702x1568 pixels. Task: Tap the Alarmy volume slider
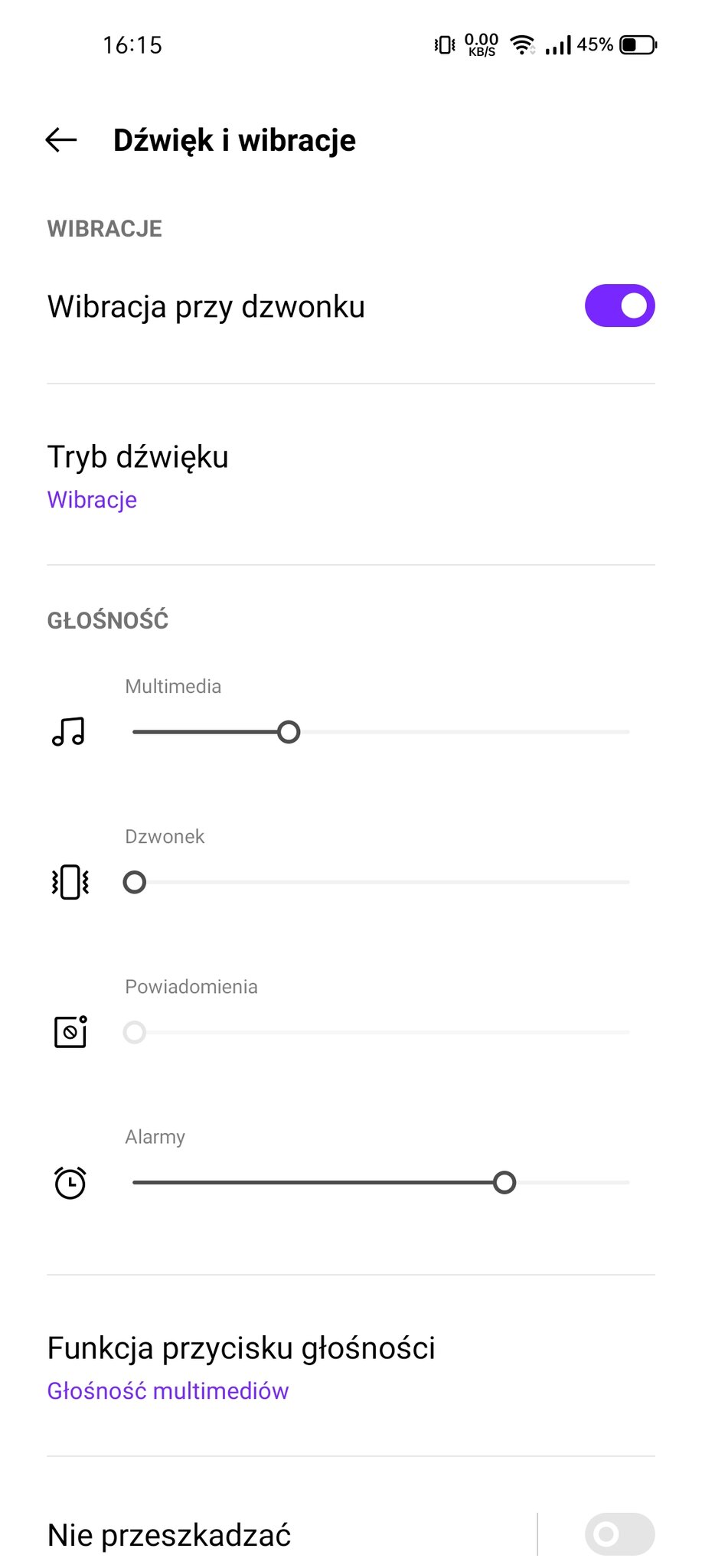pyautogui.click(x=380, y=1182)
